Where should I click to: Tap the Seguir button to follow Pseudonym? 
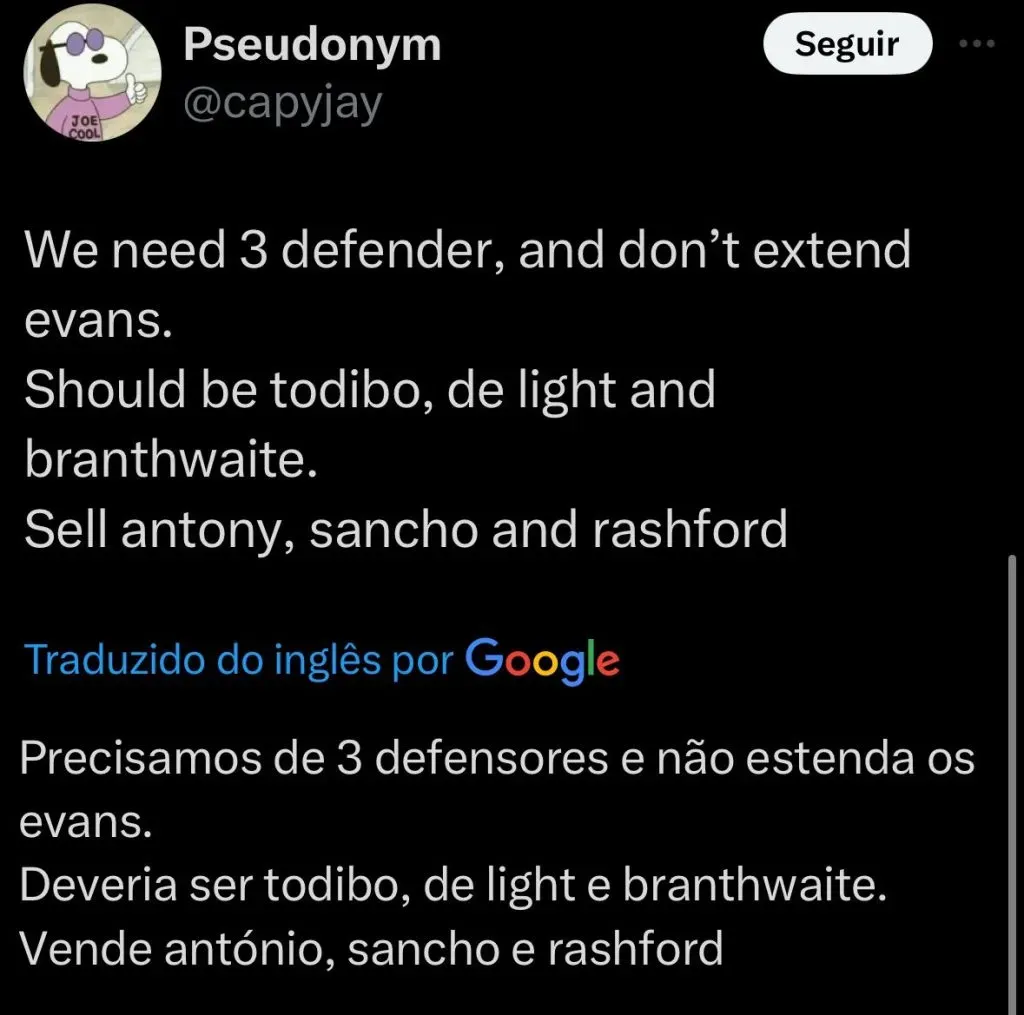(847, 44)
